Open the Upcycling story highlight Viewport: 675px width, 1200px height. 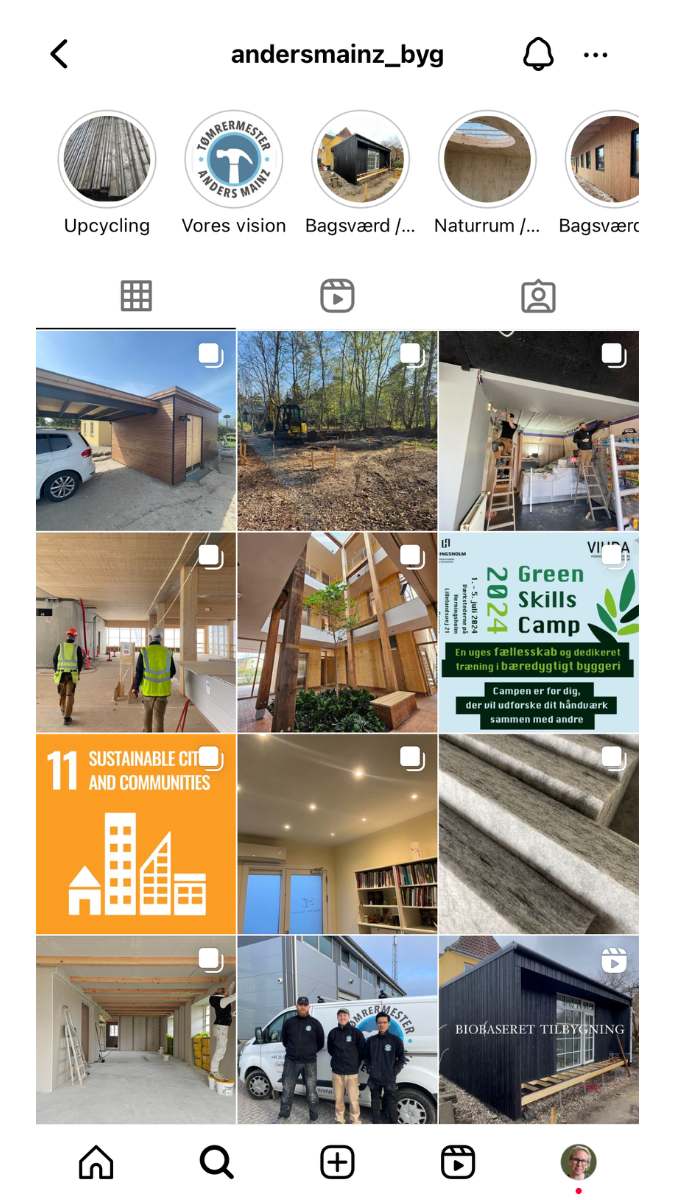[107, 160]
